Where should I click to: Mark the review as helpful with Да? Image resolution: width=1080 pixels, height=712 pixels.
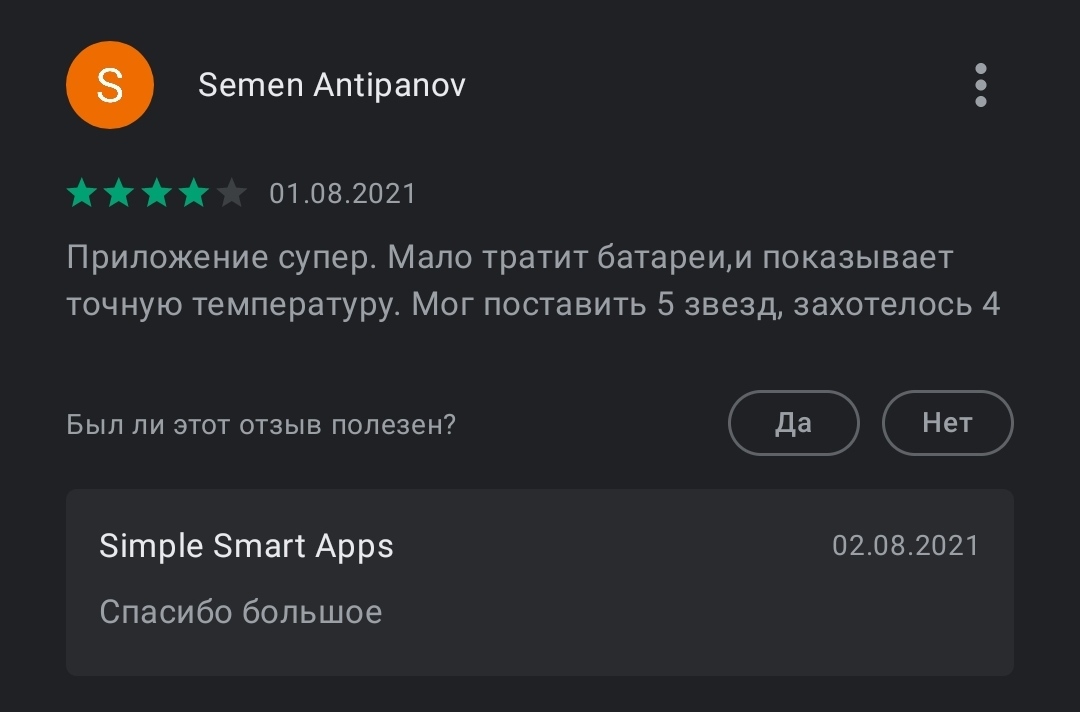coord(793,423)
